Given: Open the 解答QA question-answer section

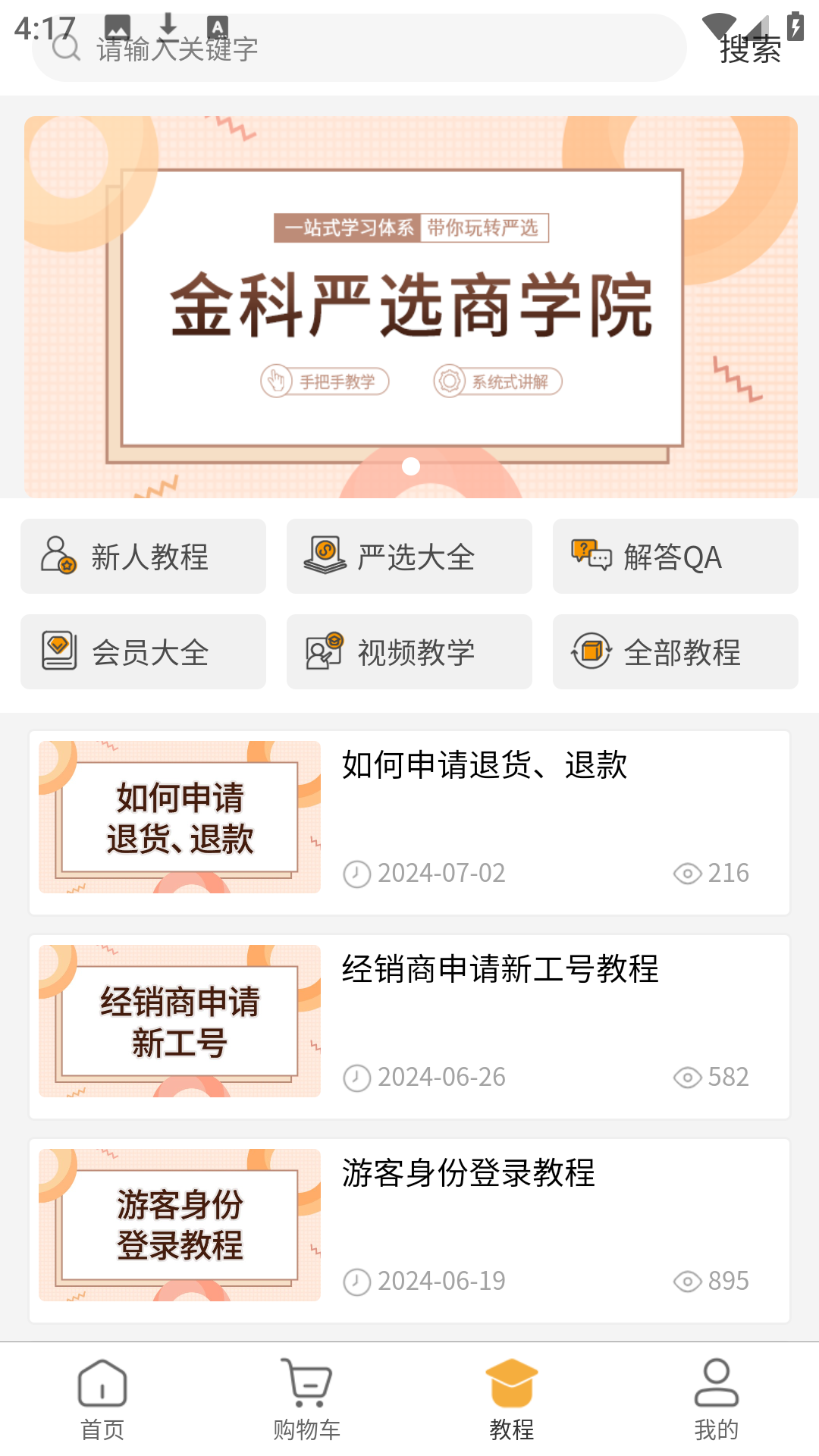Looking at the screenshot, I should (x=675, y=557).
